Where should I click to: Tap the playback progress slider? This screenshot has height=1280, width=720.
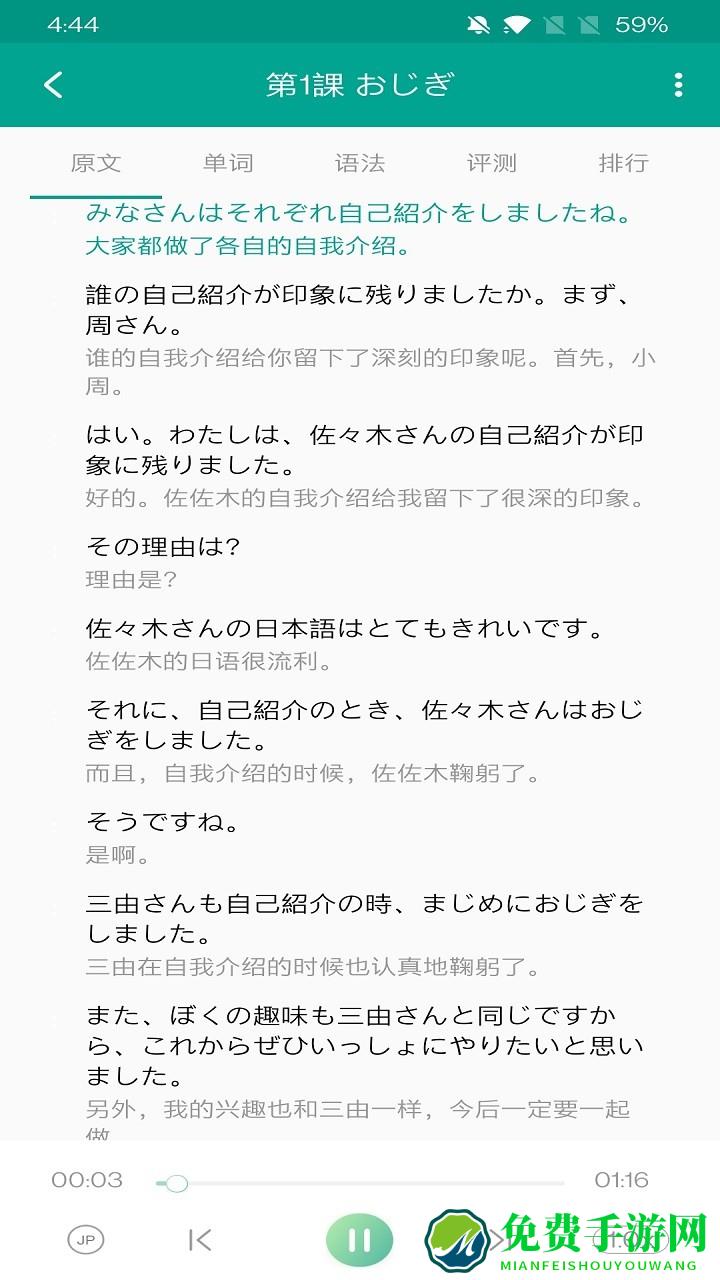(178, 1183)
